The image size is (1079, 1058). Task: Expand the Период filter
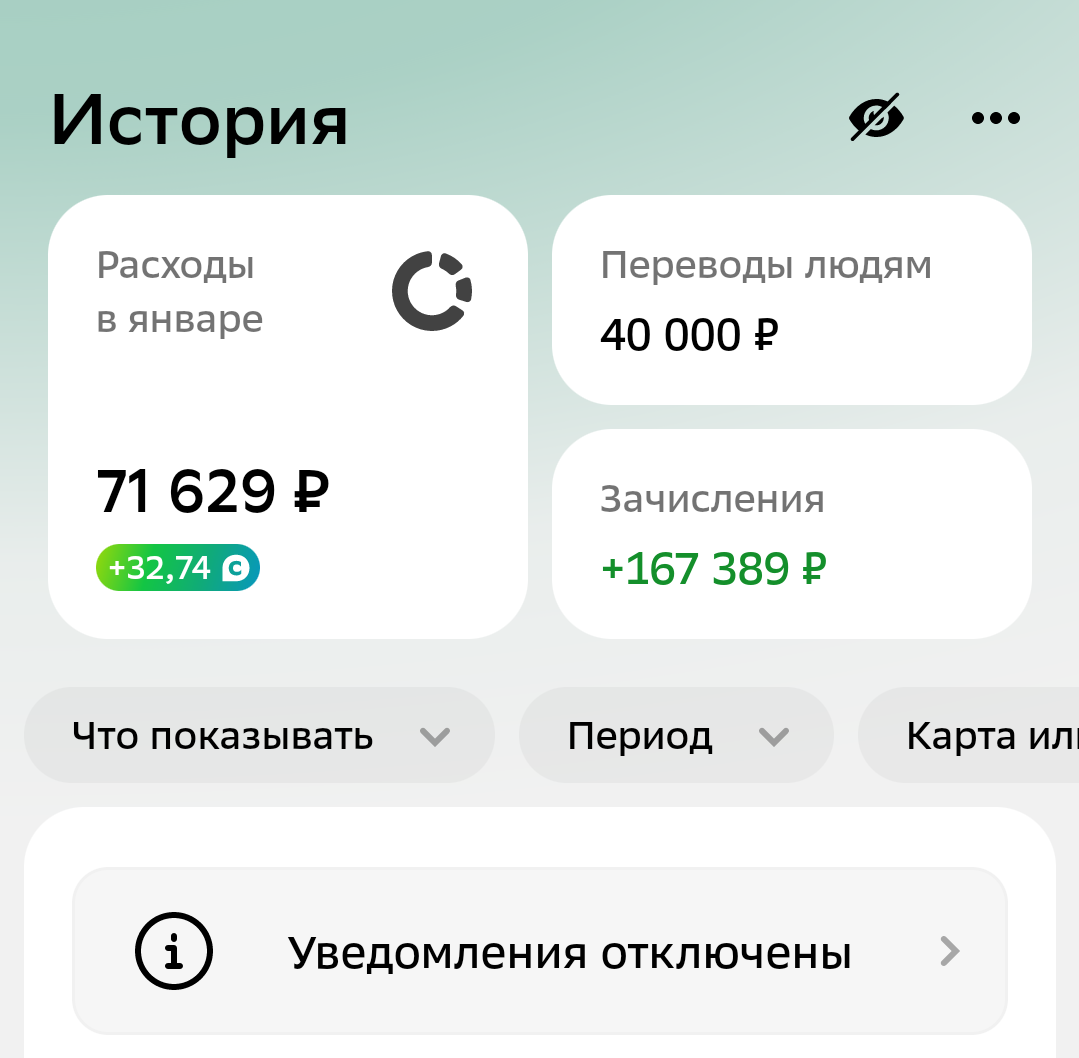(x=676, y=734)
